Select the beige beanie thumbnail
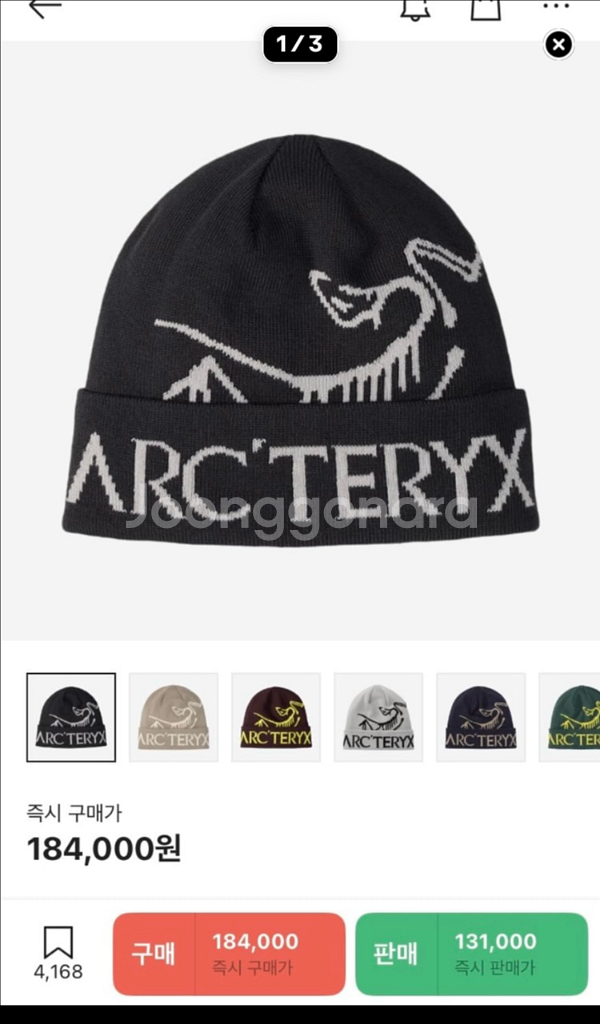This screenshot has width=600, height=1024. pyautogui.click(x=173, y=717)
